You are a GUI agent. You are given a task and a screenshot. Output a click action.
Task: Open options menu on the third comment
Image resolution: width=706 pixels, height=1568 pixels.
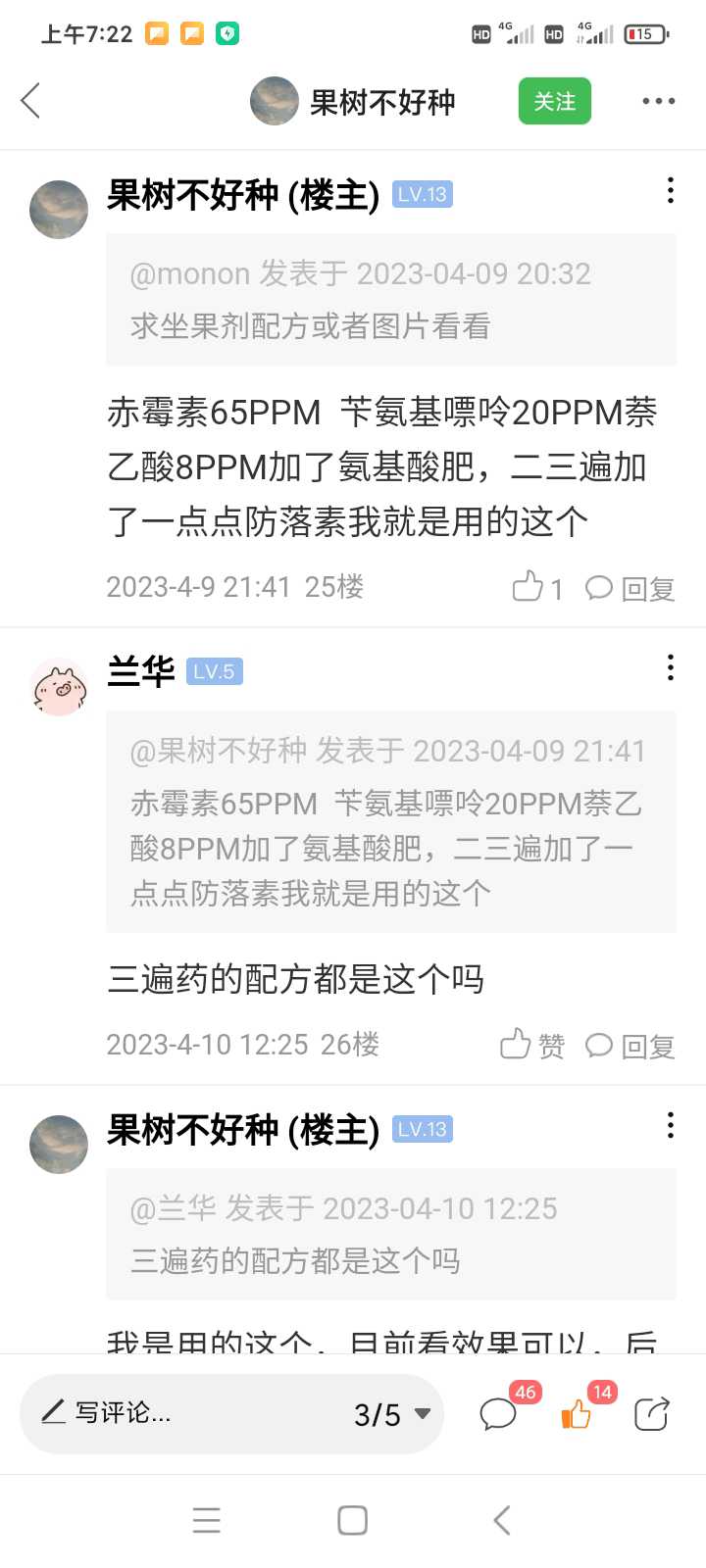671,1125
